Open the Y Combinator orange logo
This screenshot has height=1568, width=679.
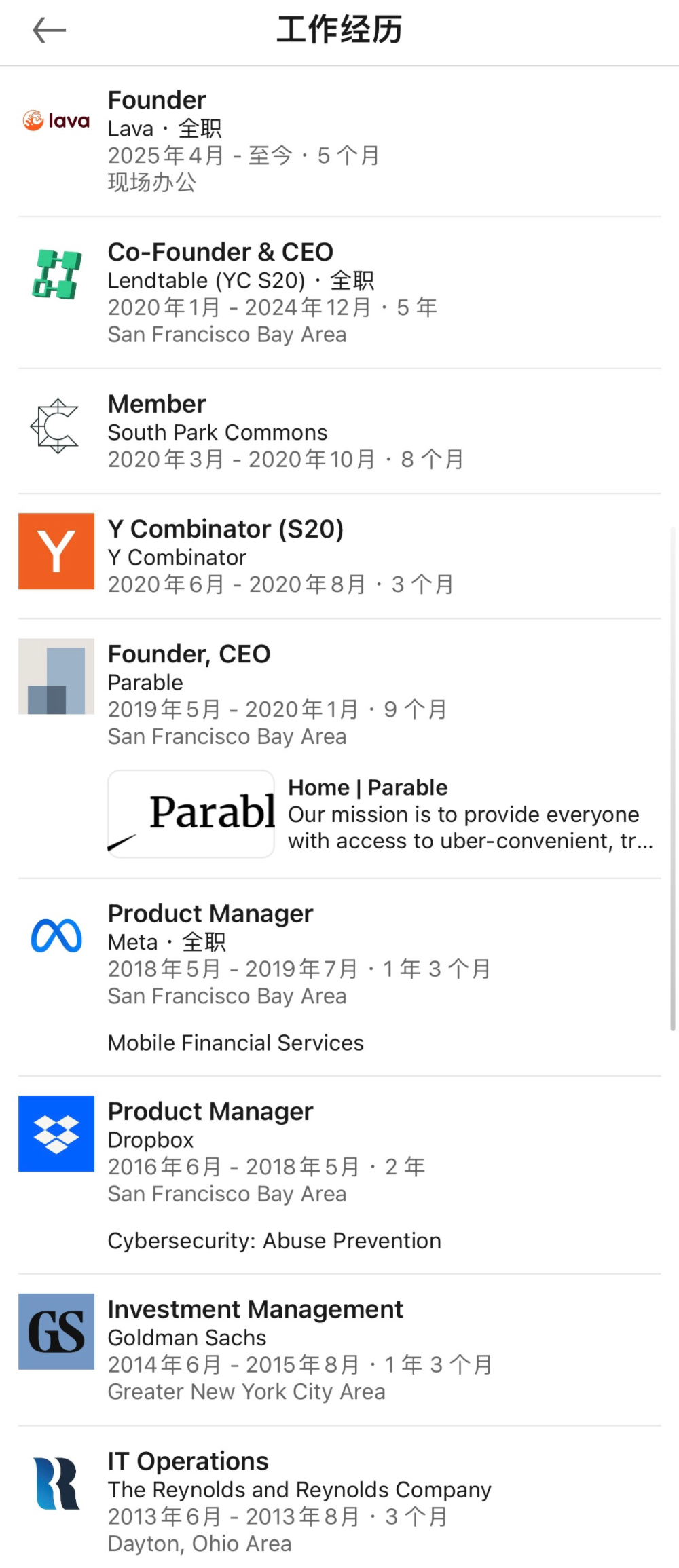[x=56, y=551]
